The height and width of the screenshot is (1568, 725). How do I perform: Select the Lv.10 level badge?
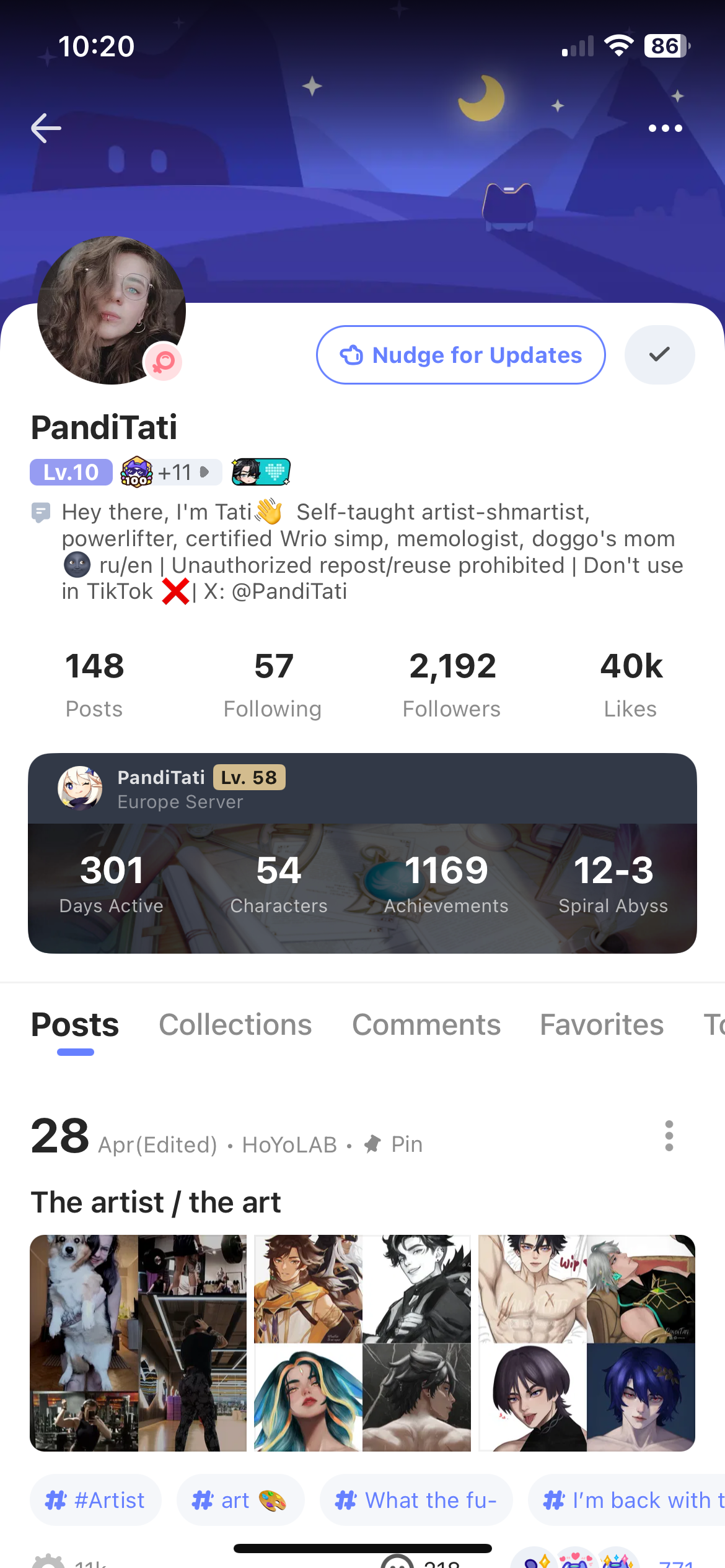click(70, 472)
